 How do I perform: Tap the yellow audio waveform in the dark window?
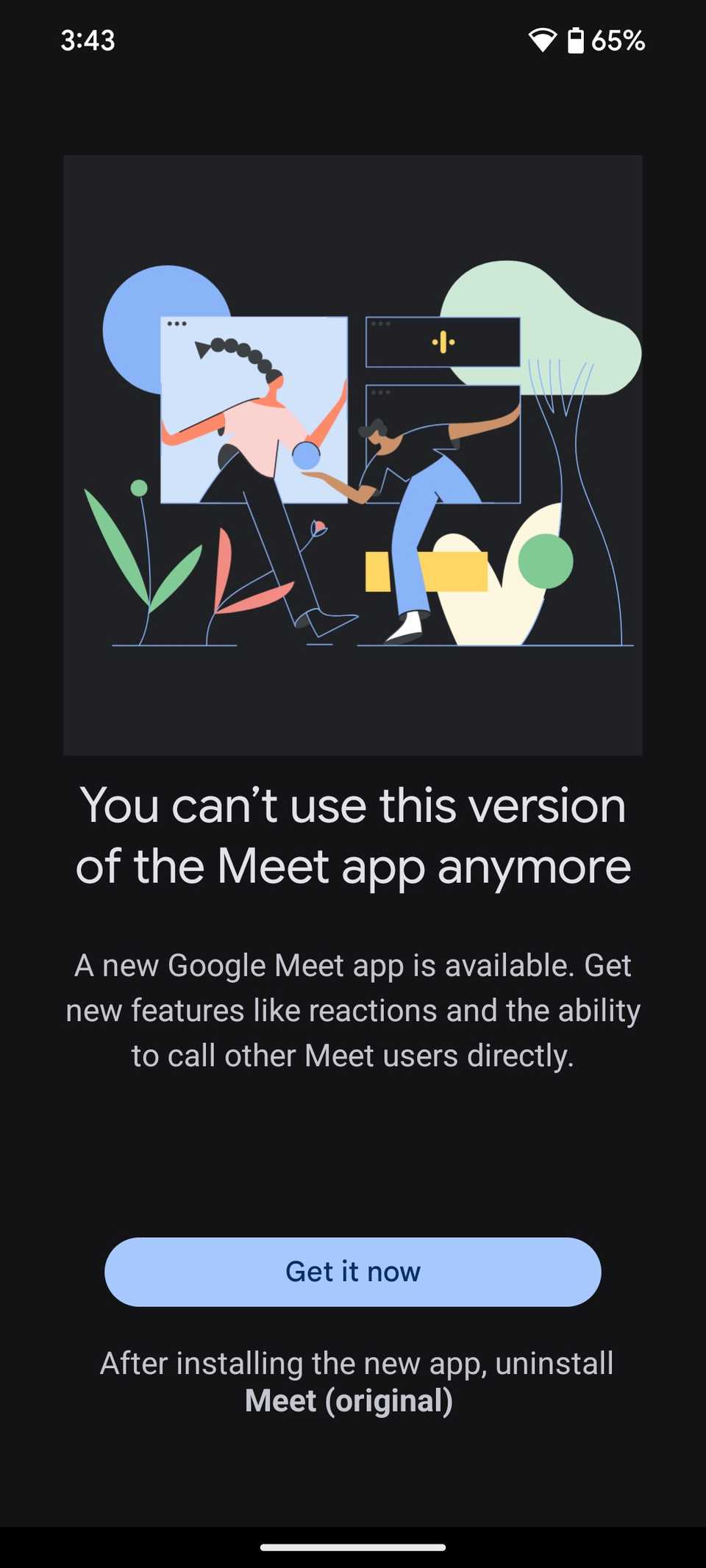tap(442, 340)
